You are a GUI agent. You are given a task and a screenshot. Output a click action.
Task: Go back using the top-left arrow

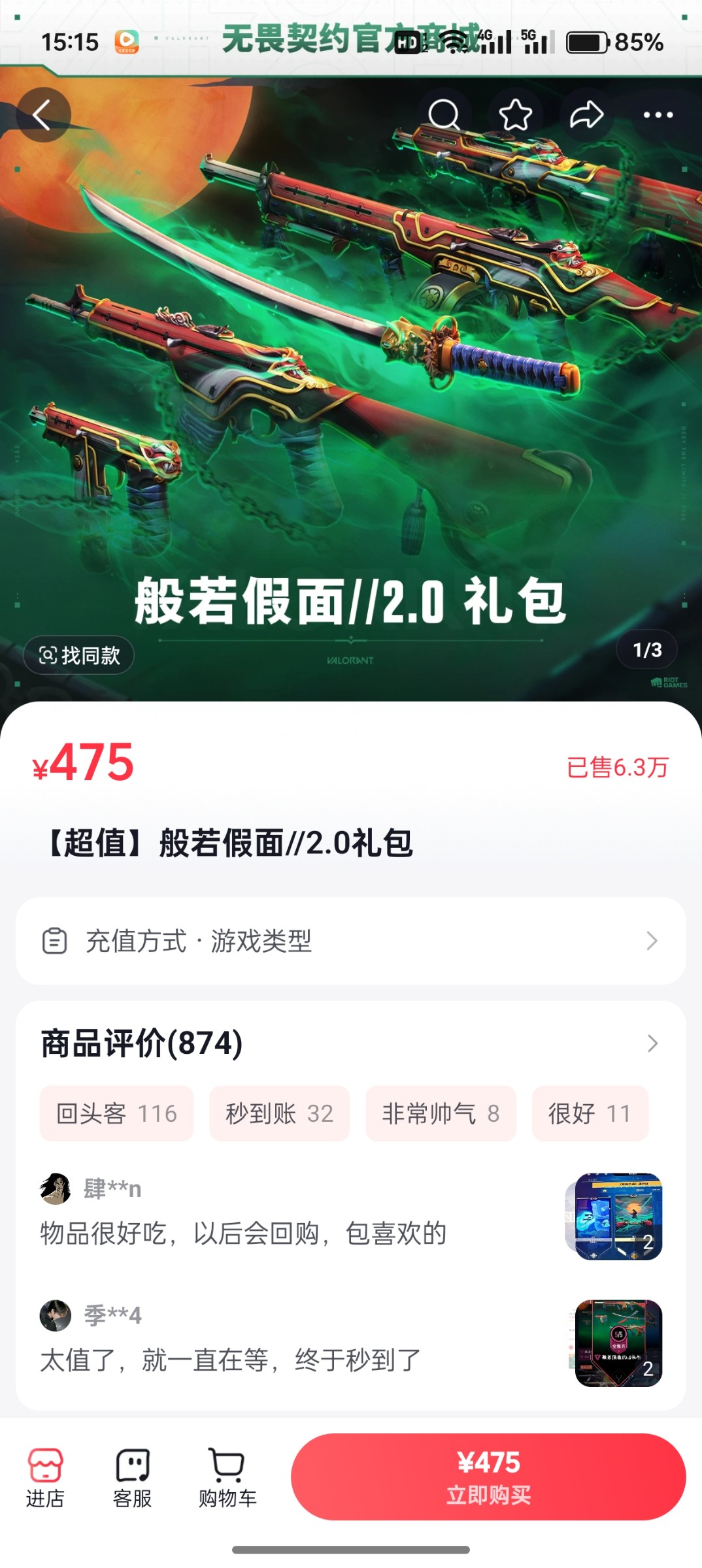click(43, 115)
